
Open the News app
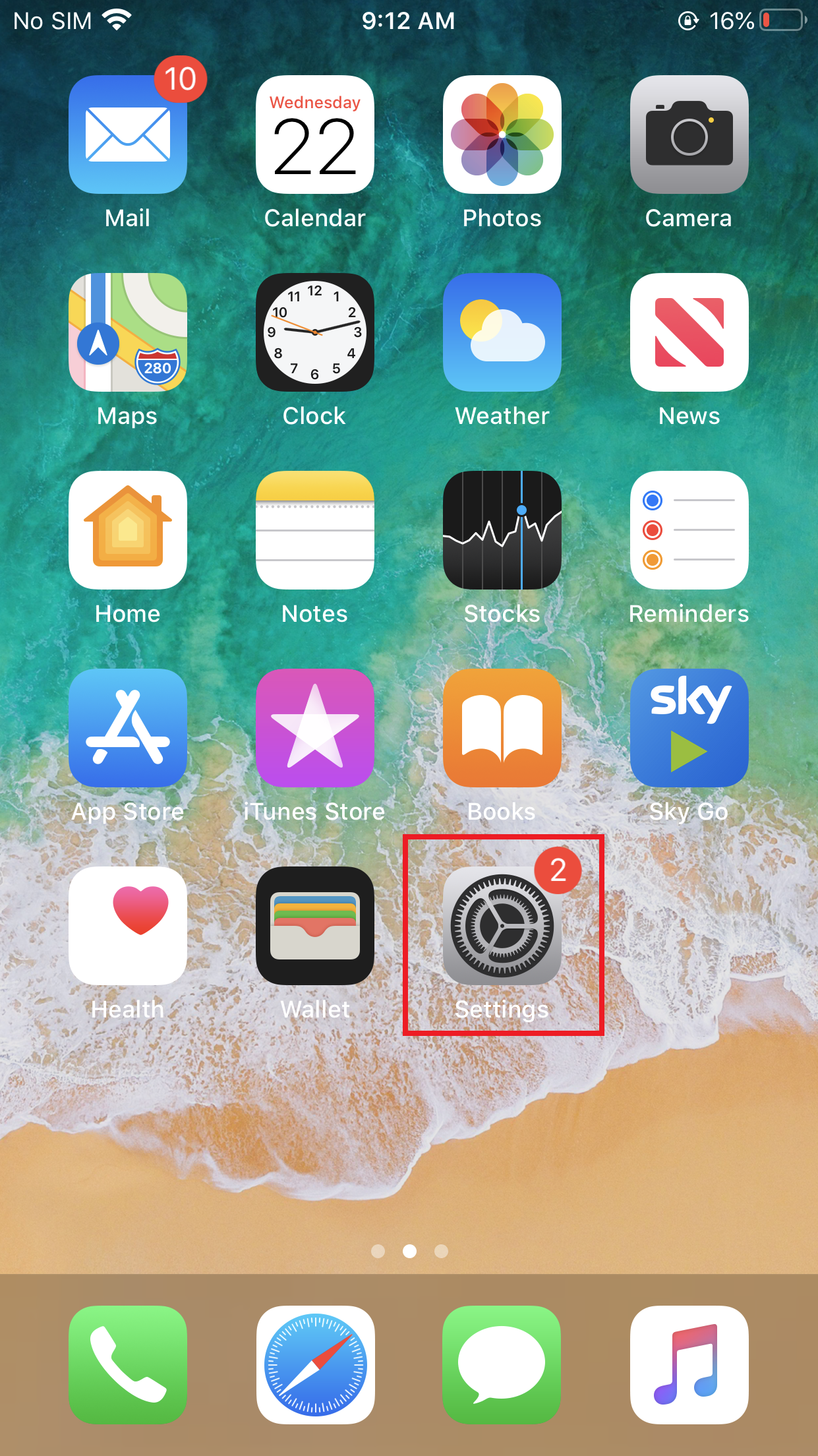pos(689,332)
